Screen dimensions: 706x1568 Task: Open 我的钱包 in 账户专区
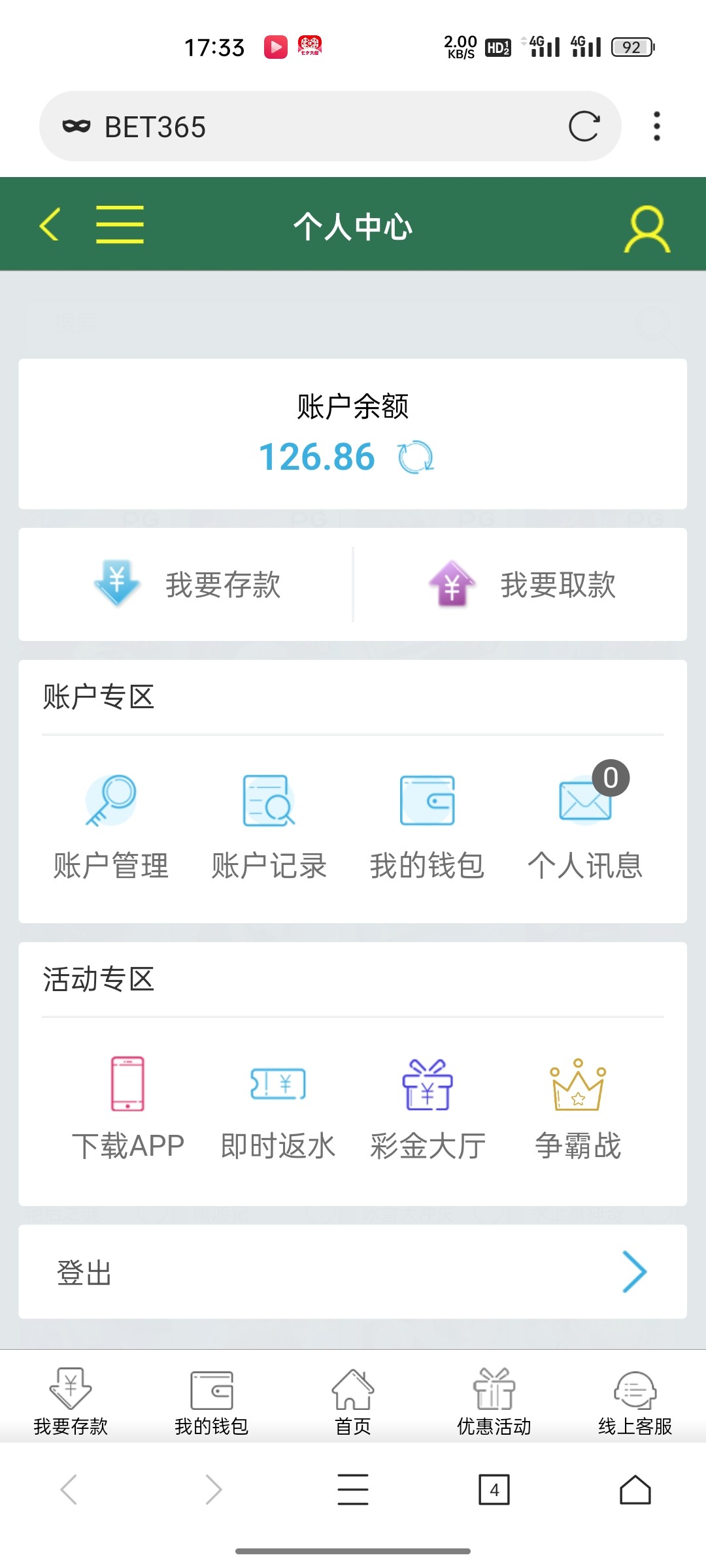click(x=427, y=826)
